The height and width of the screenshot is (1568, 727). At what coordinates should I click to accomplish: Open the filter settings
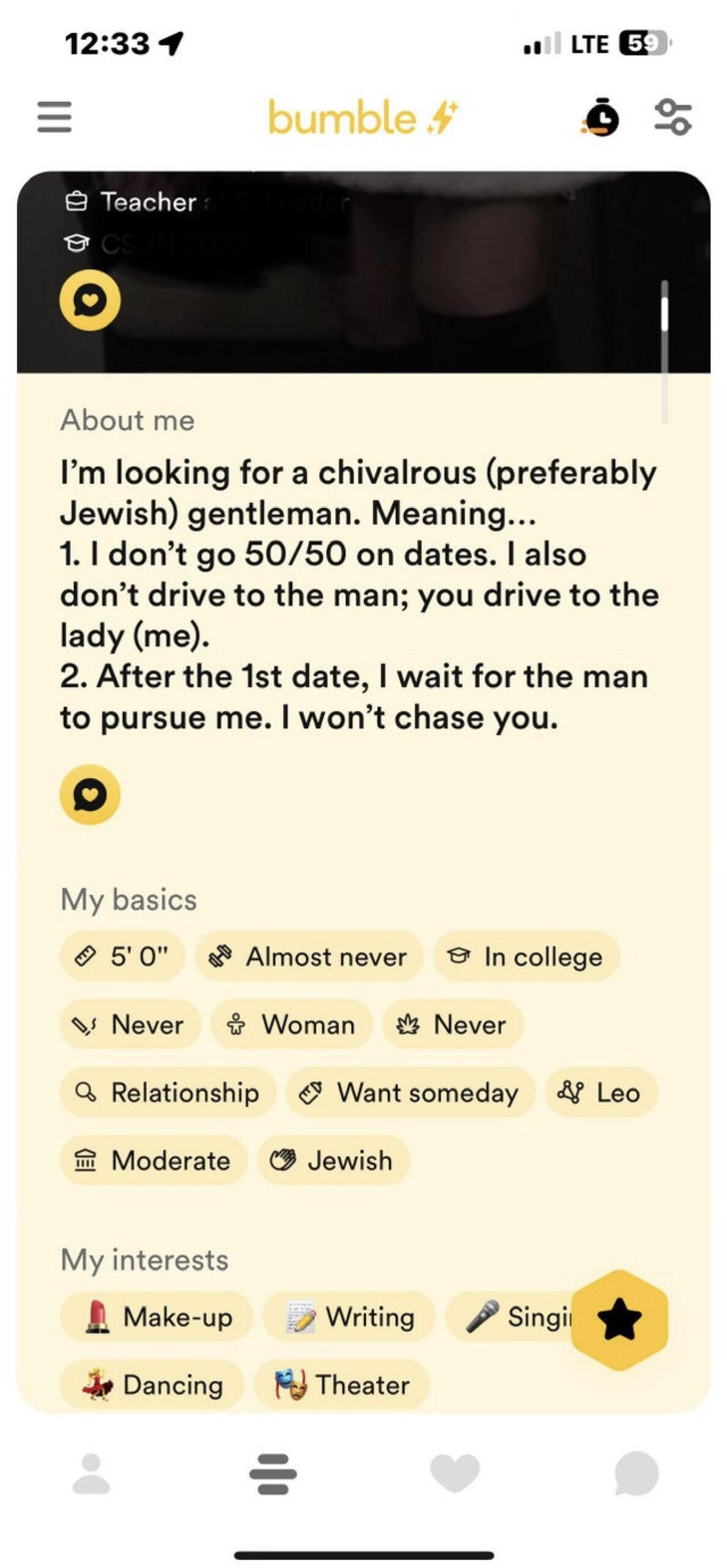pyautogui.click(x=673, y=116)
